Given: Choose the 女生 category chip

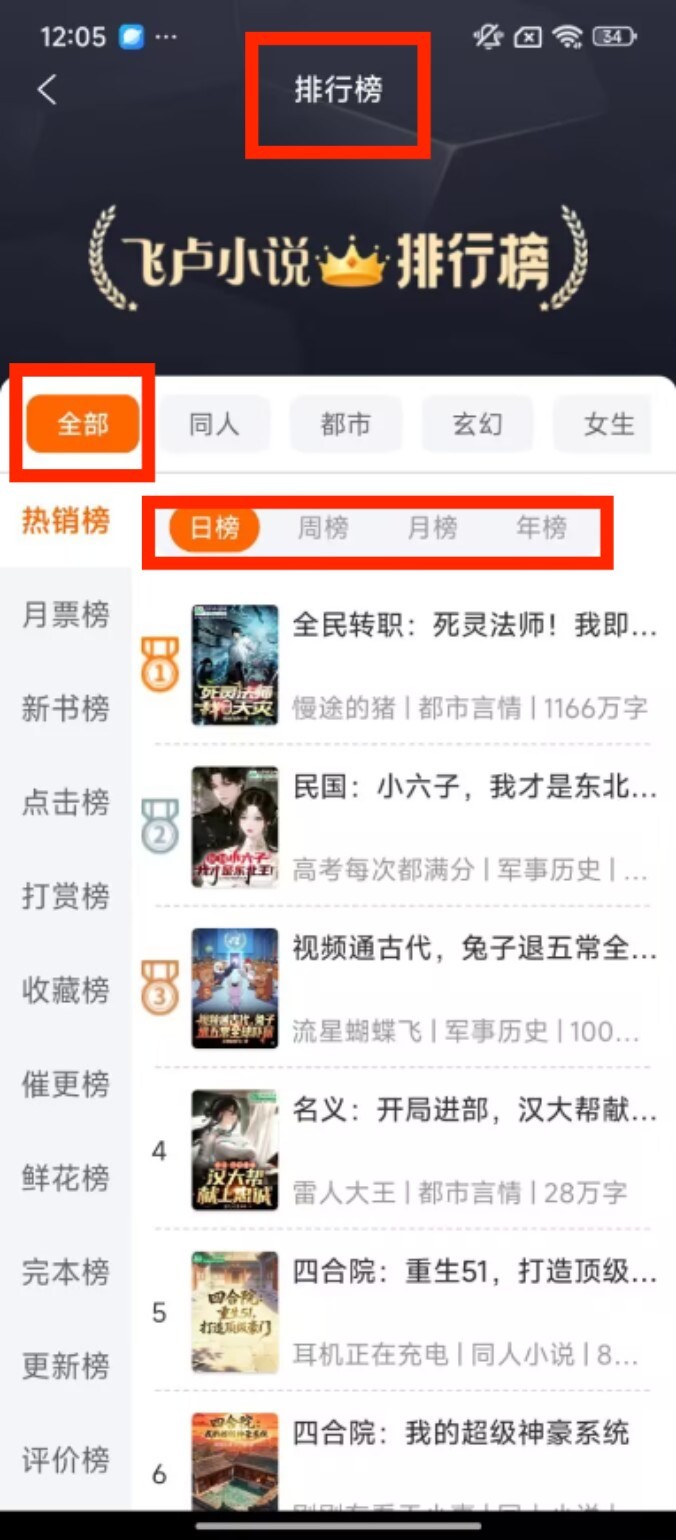Looking at the screenshot, I should [608, 424].
